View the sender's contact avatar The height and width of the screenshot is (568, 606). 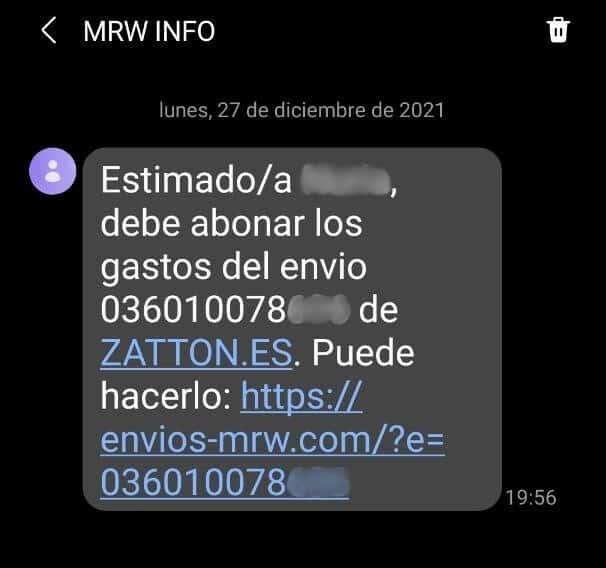pos(52,170)
